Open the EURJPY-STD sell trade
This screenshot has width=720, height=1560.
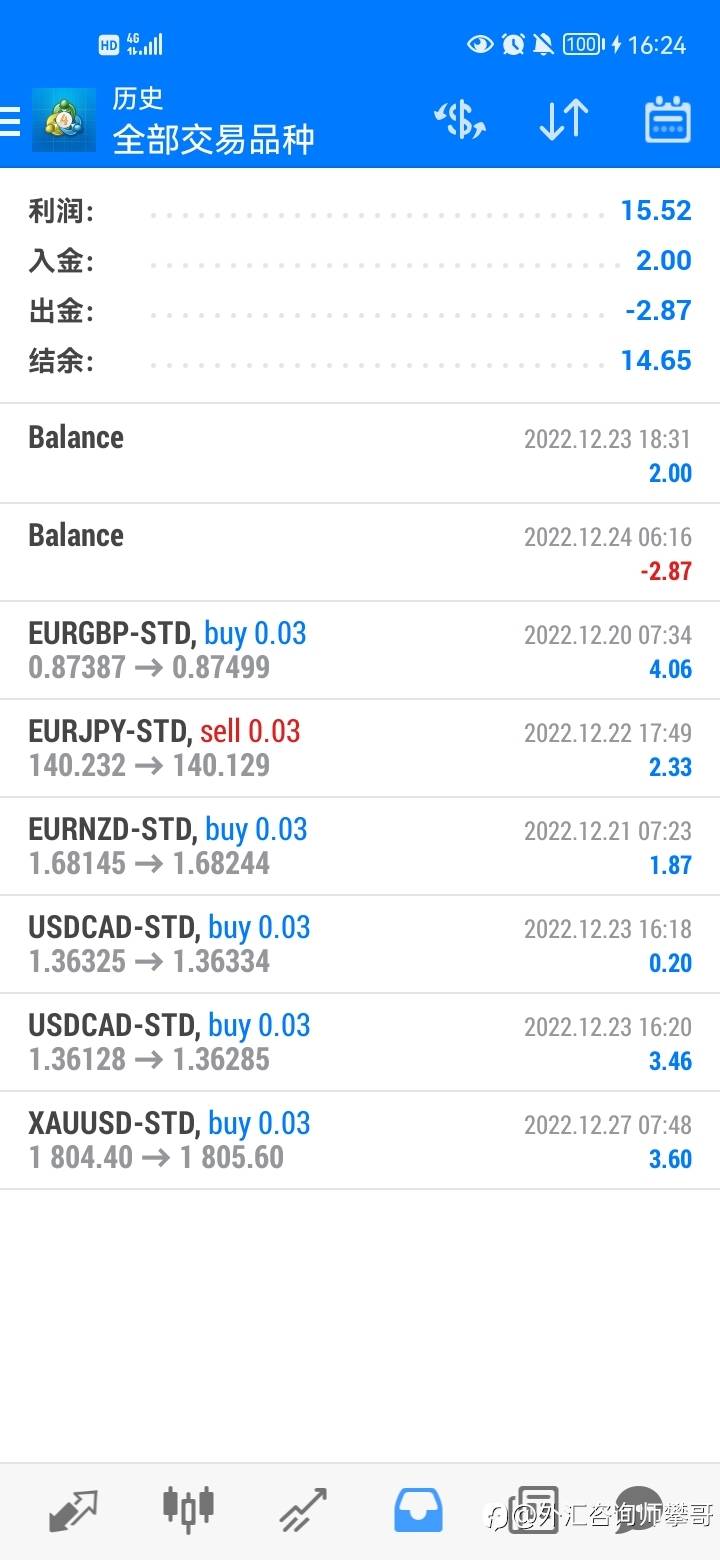tap(360, 748)
